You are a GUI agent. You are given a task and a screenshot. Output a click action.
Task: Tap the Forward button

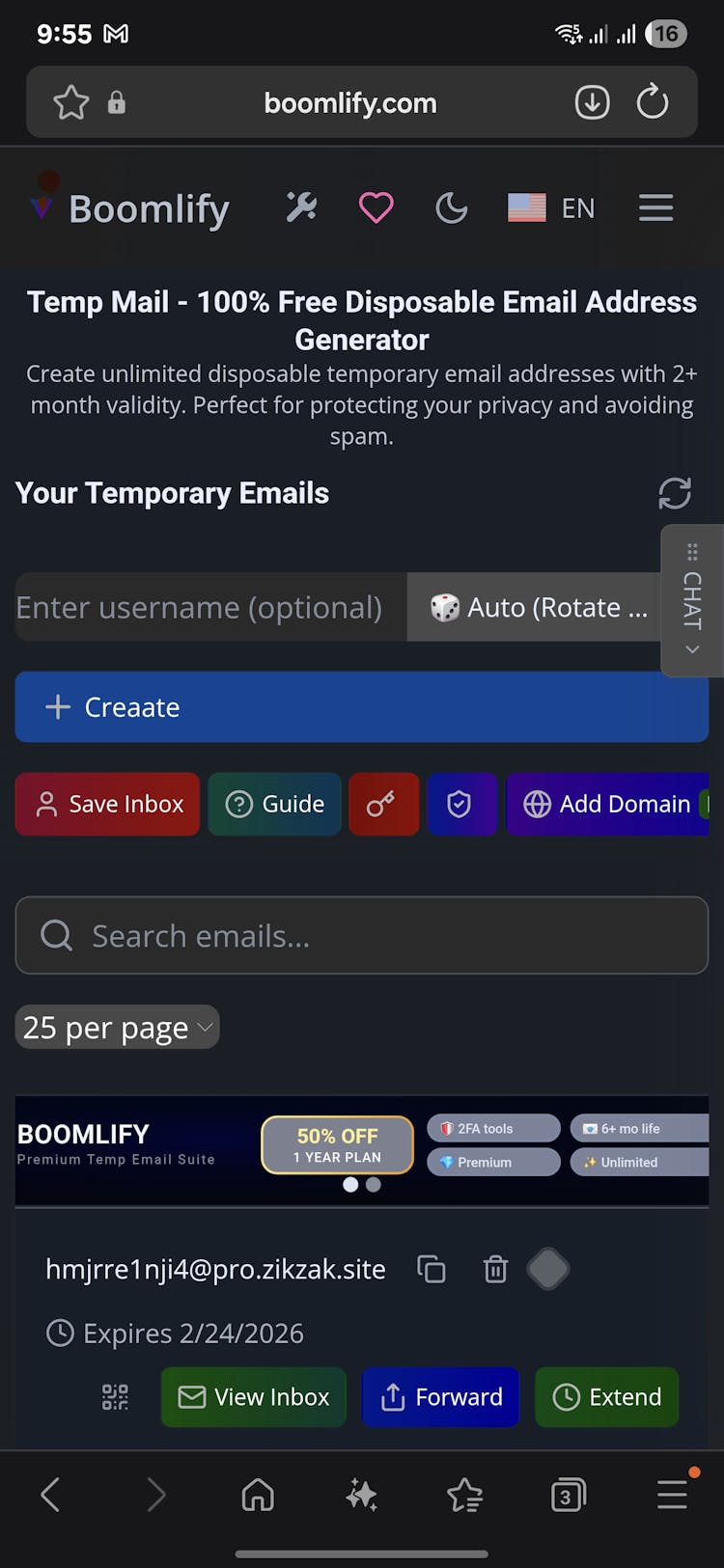[x=440, y=1397]
